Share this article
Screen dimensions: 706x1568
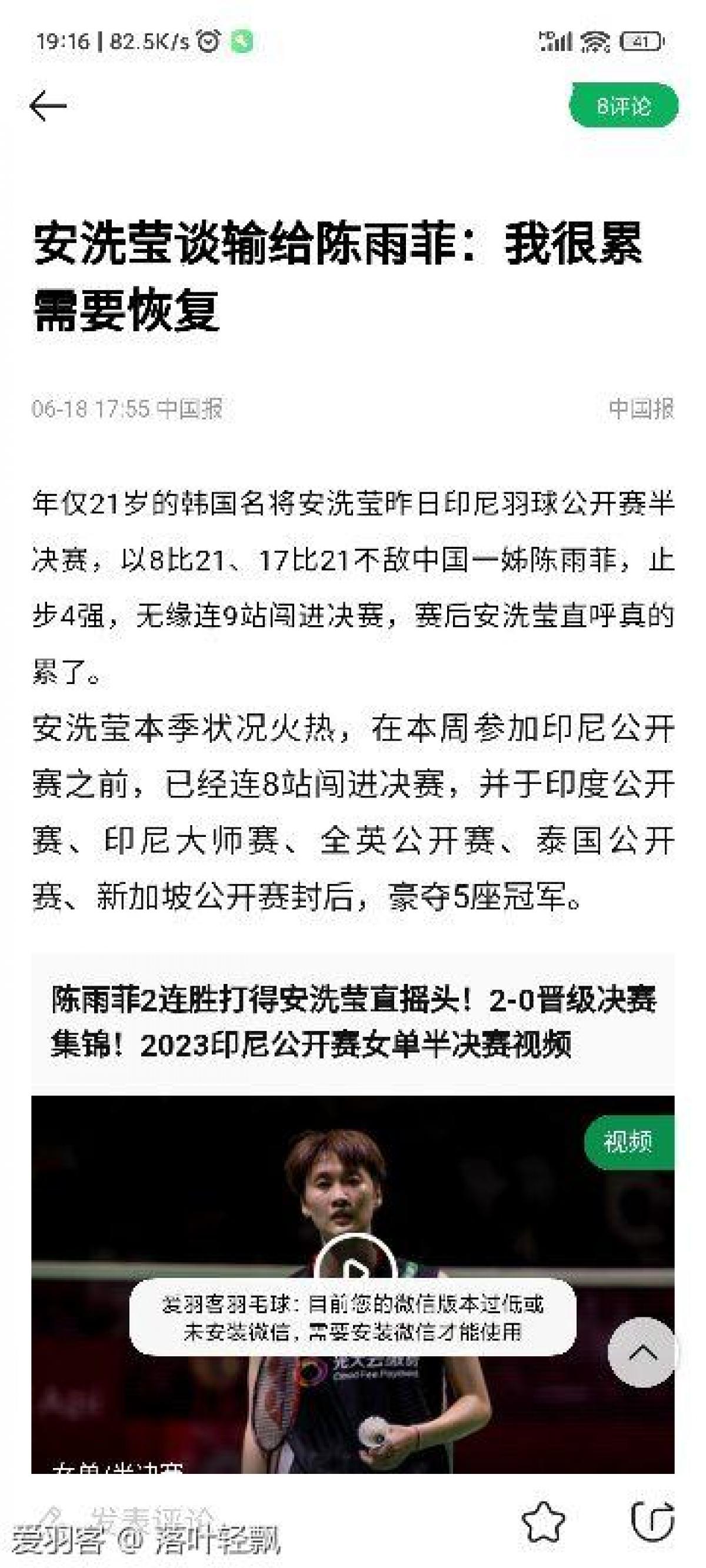[652, 1522]
